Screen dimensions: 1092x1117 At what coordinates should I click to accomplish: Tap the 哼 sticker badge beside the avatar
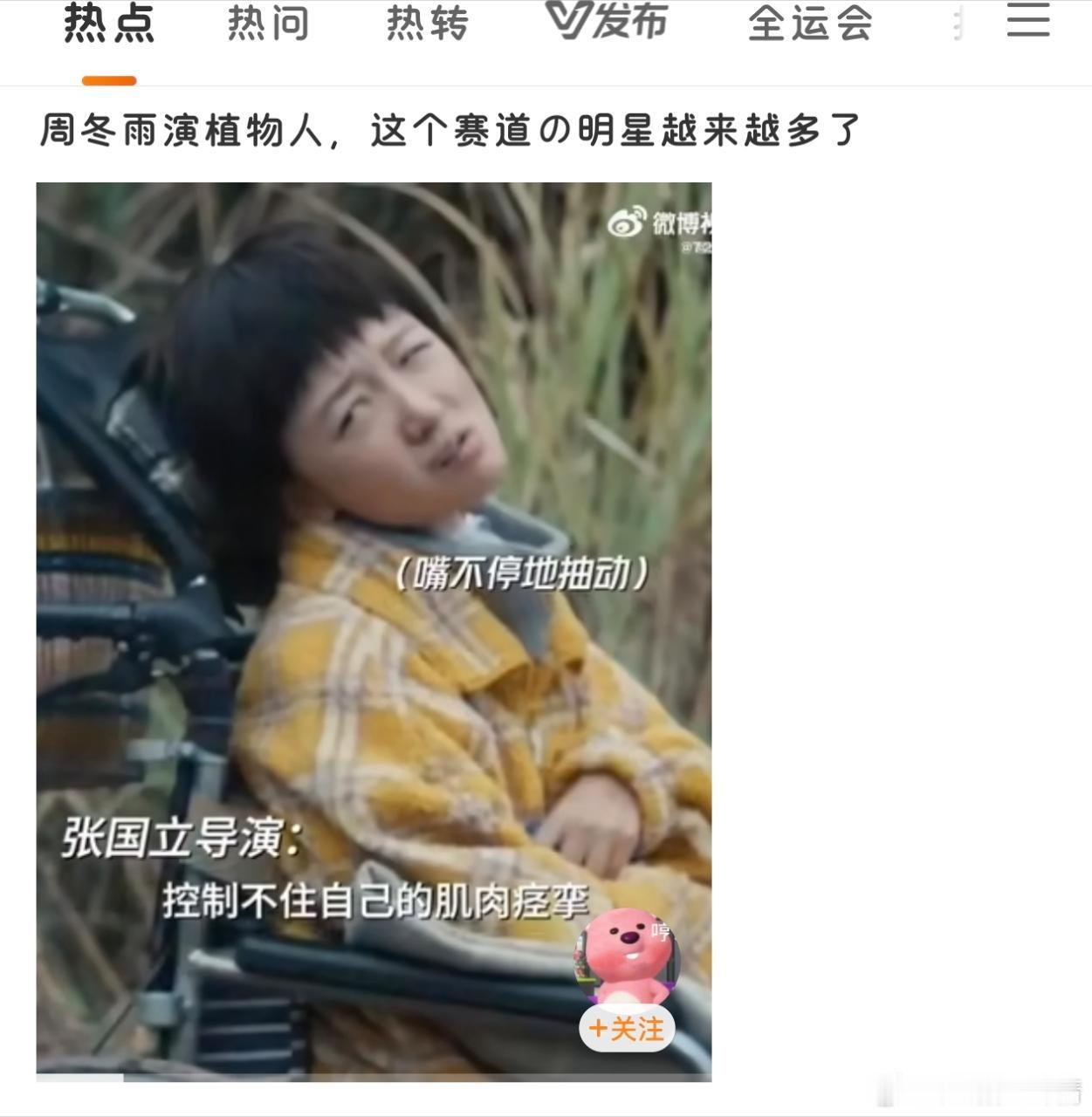pyautogui.click(x=660, y=932)
